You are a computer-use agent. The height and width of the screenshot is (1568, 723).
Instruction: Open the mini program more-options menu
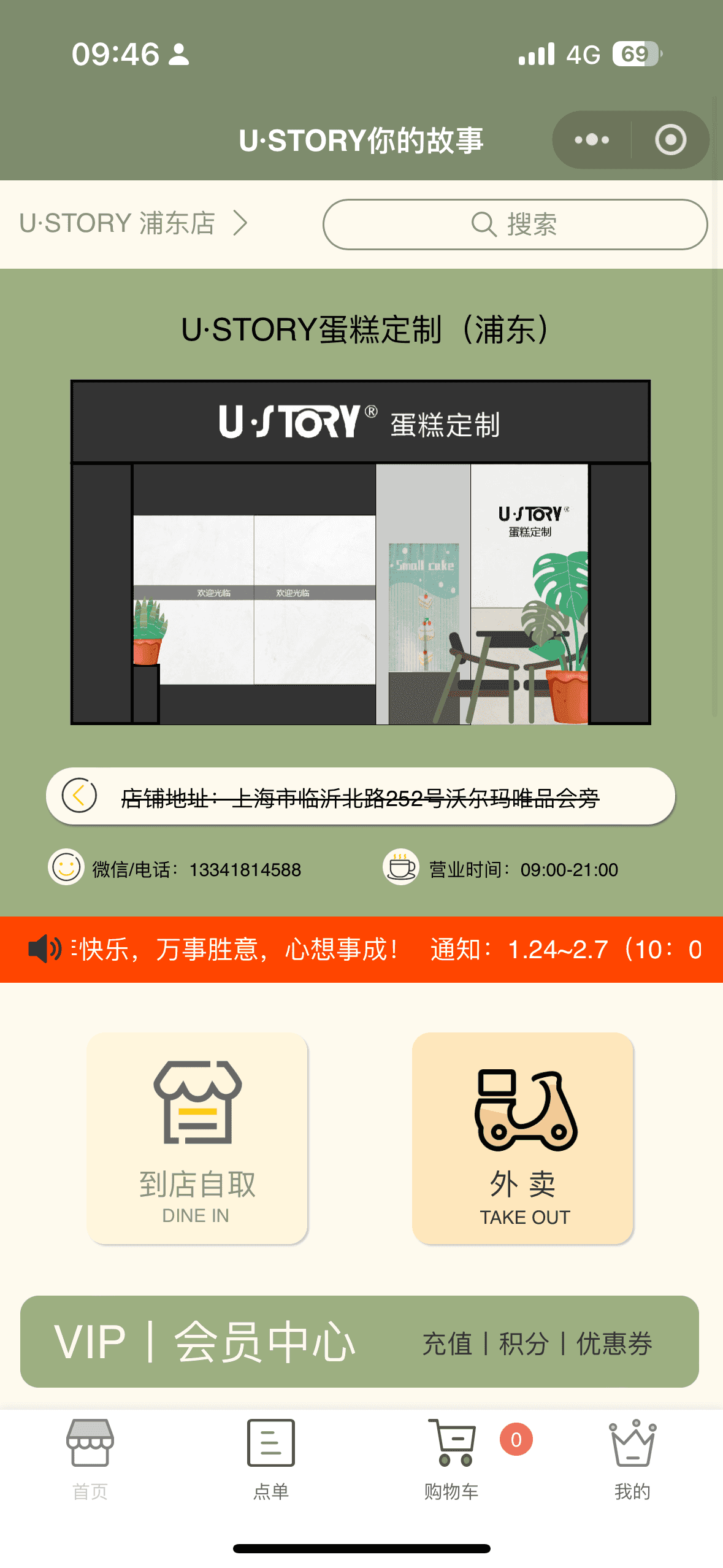coord(592,140)
